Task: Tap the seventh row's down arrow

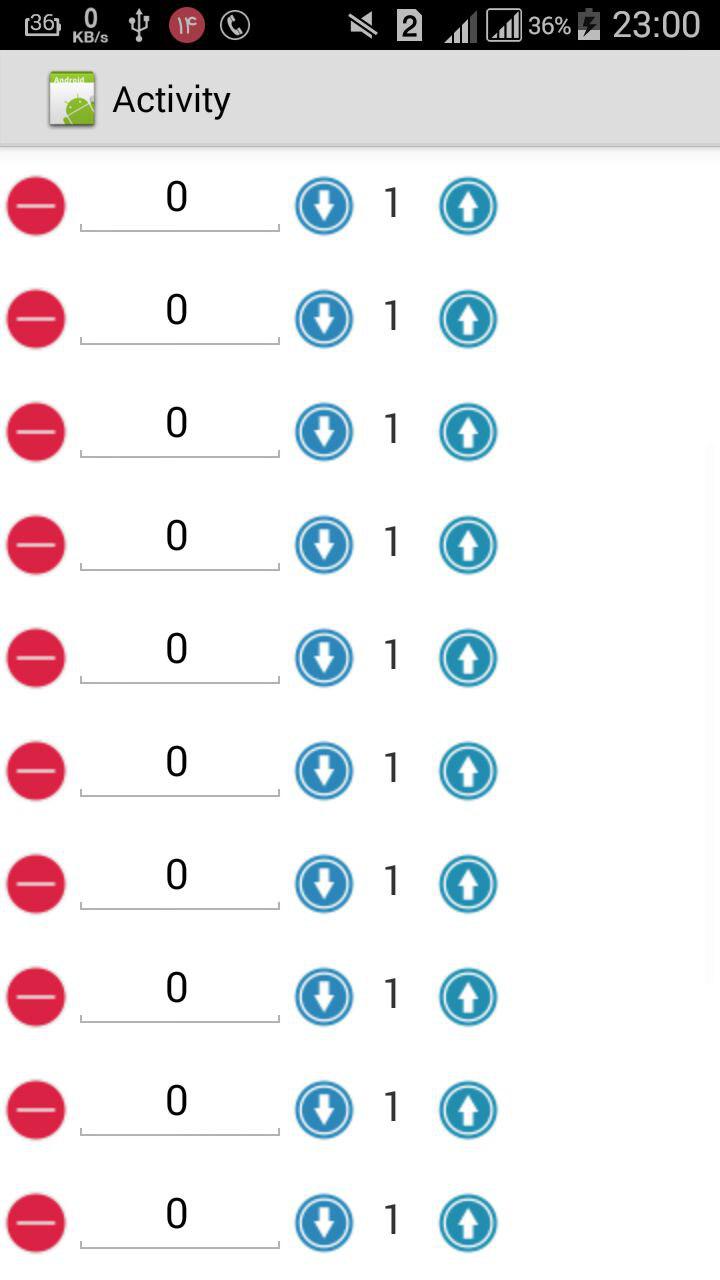Action: [x=324, y=884]
